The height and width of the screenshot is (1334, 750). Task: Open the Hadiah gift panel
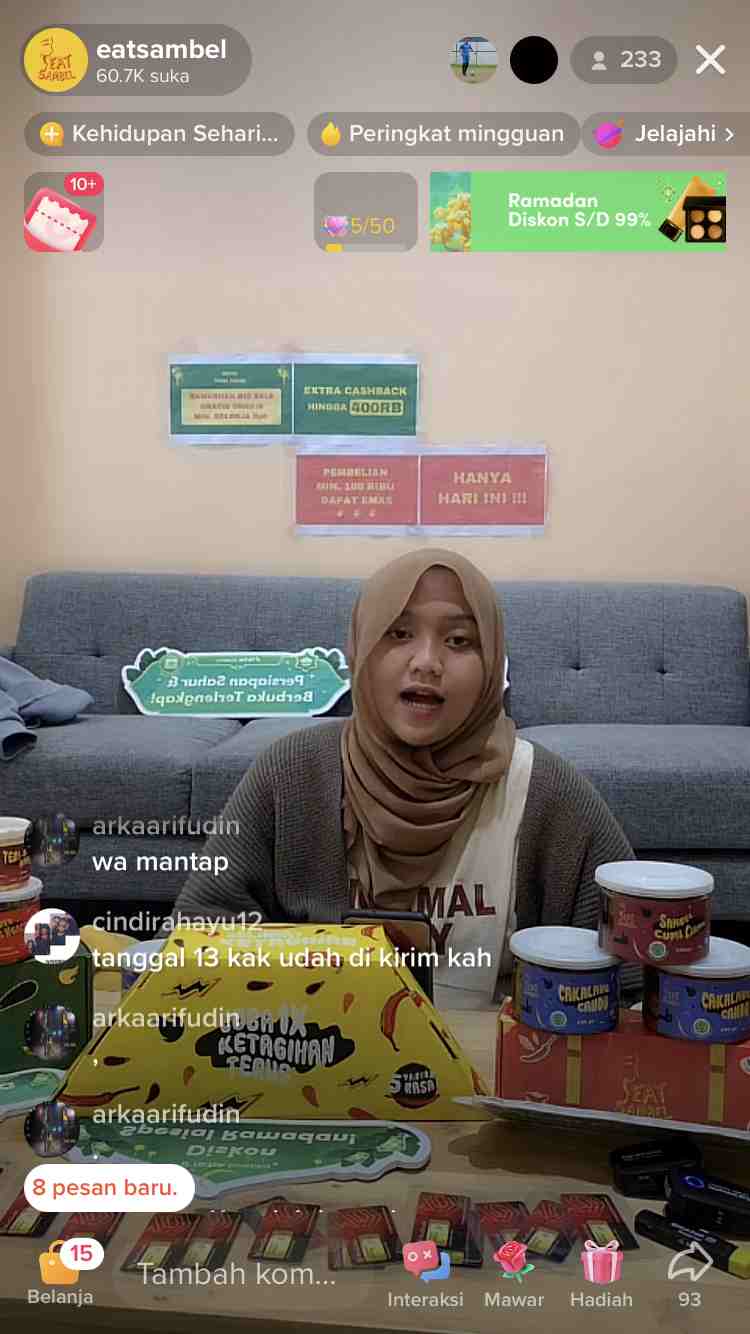click(601, 1273)
